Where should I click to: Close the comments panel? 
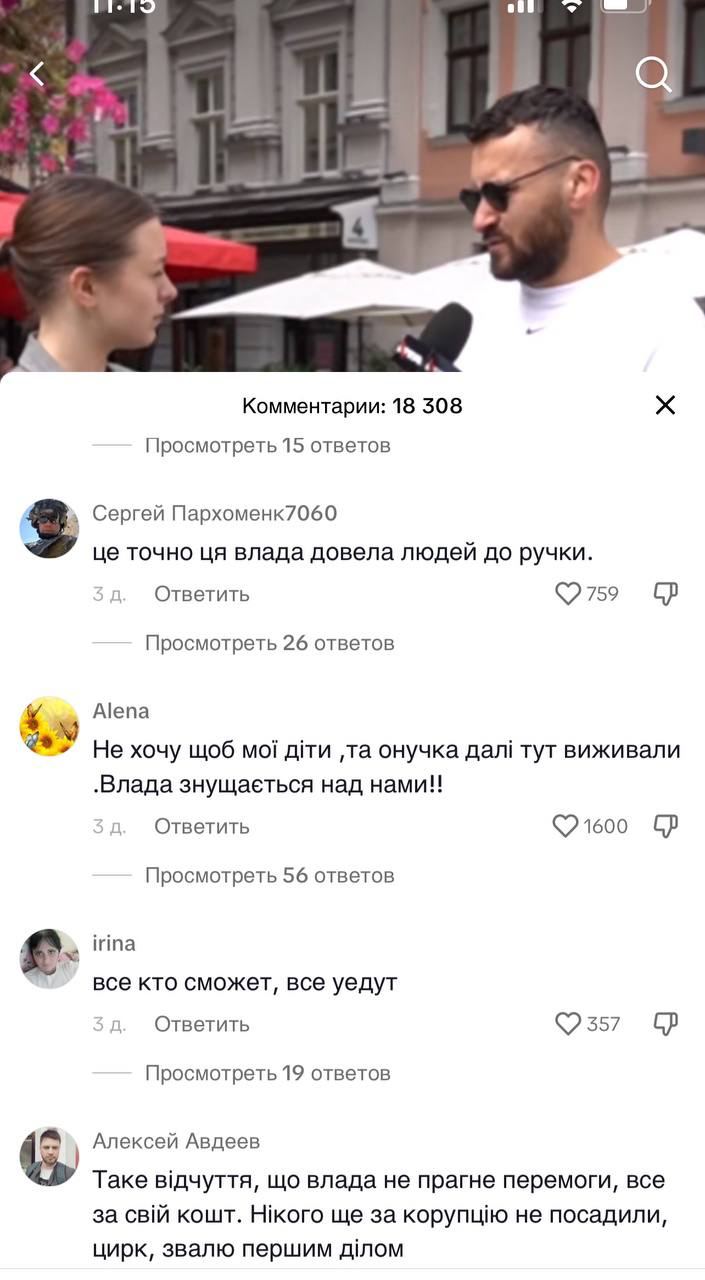(665, 405)
